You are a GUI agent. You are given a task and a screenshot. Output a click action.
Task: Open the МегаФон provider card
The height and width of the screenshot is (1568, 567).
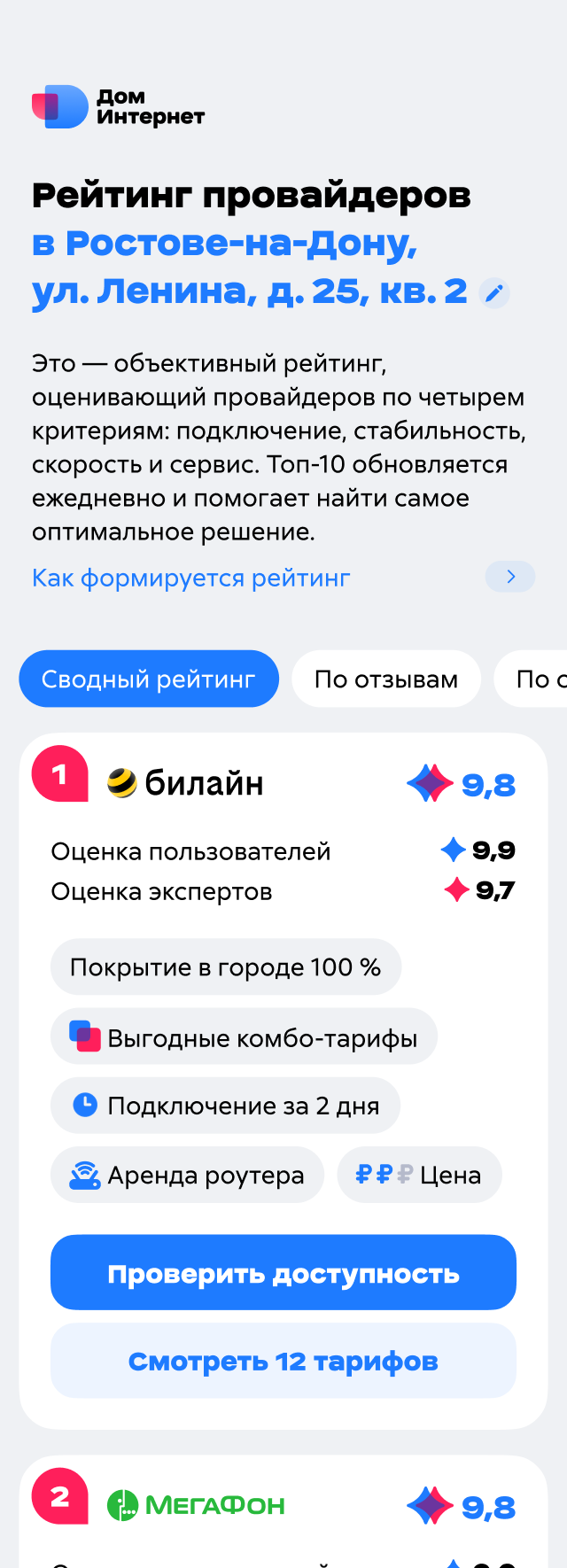coord(214,1505)
